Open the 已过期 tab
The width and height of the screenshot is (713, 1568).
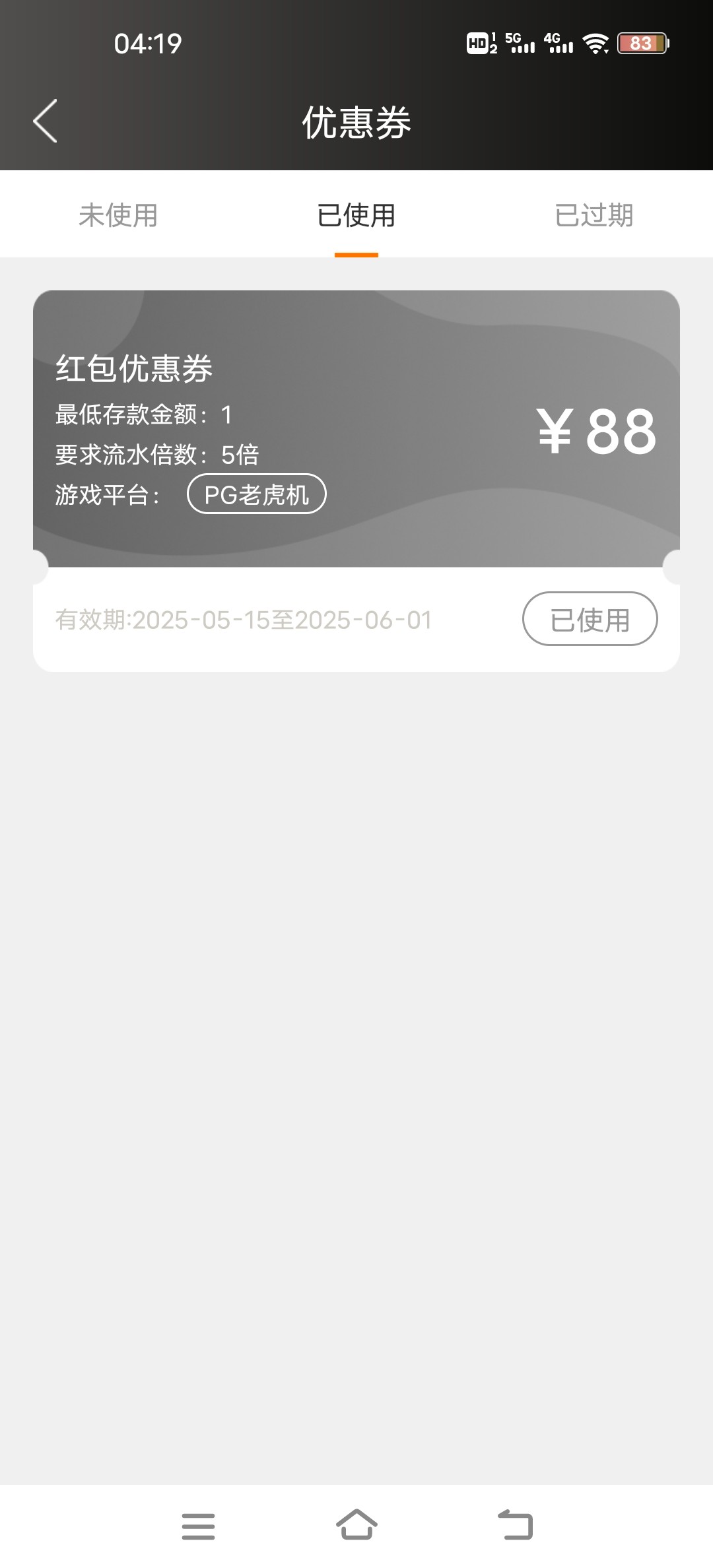pyautogui.click(x=594, y=215)
